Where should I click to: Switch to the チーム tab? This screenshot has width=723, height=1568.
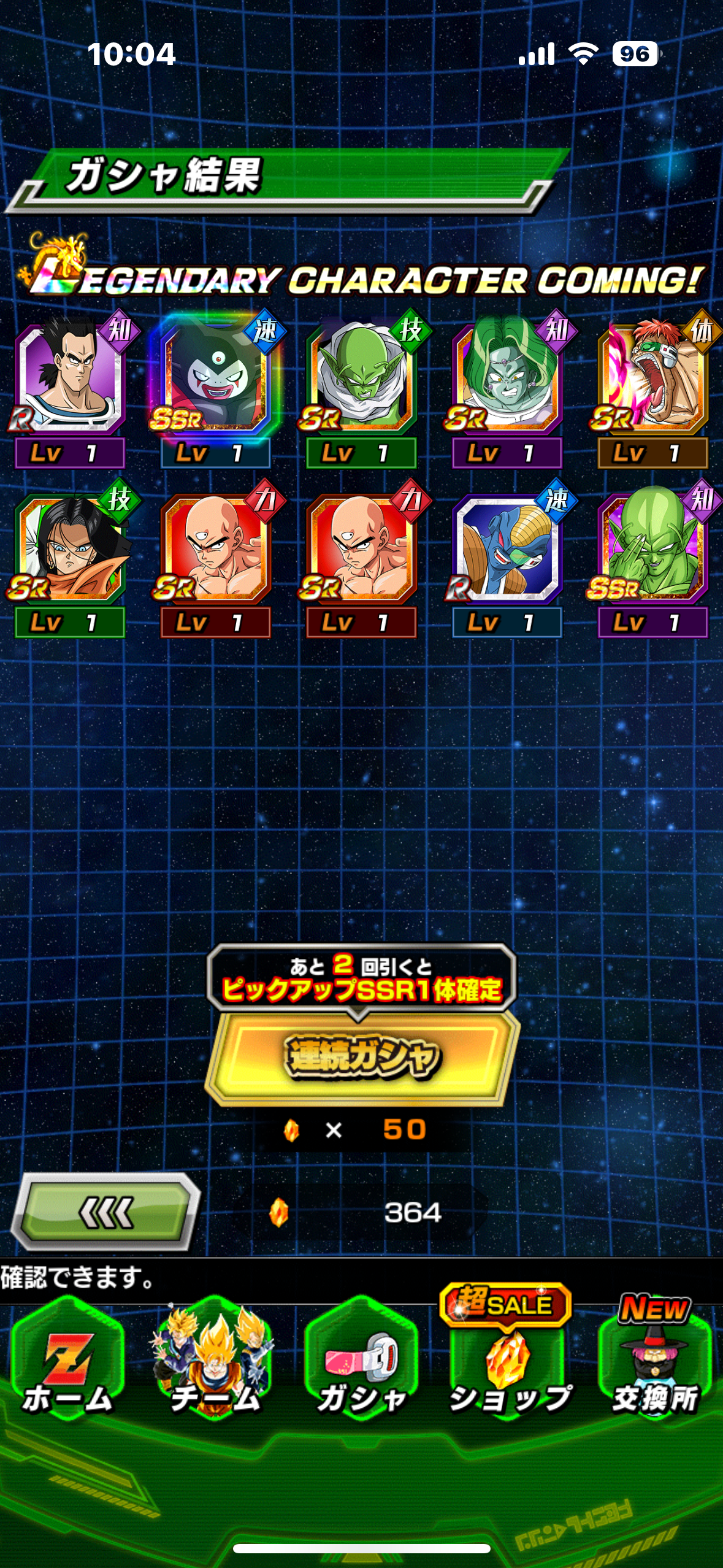pyautogui.click(x=215, y=1363)
